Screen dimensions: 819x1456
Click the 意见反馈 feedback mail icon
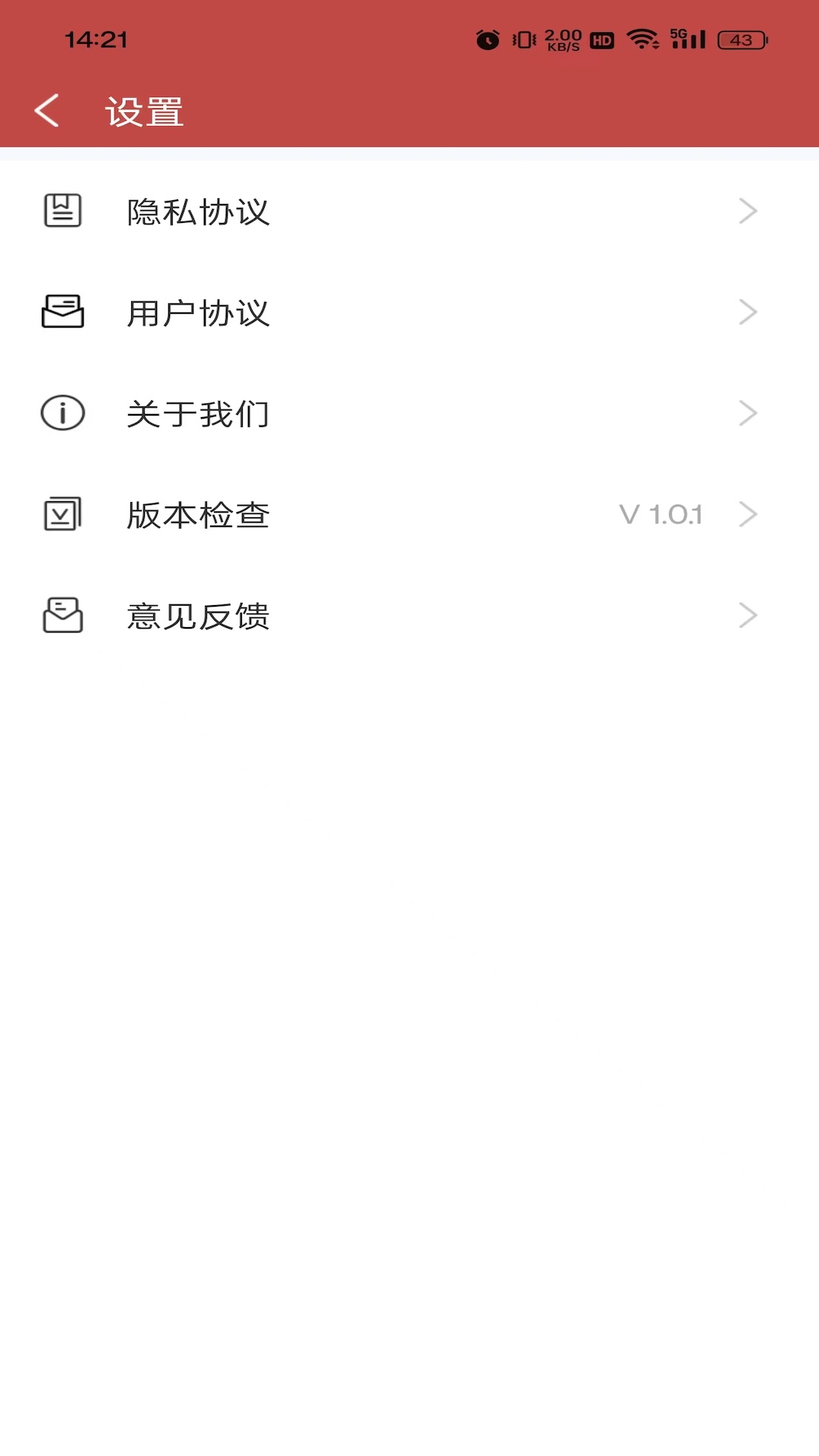coord(62,616)
